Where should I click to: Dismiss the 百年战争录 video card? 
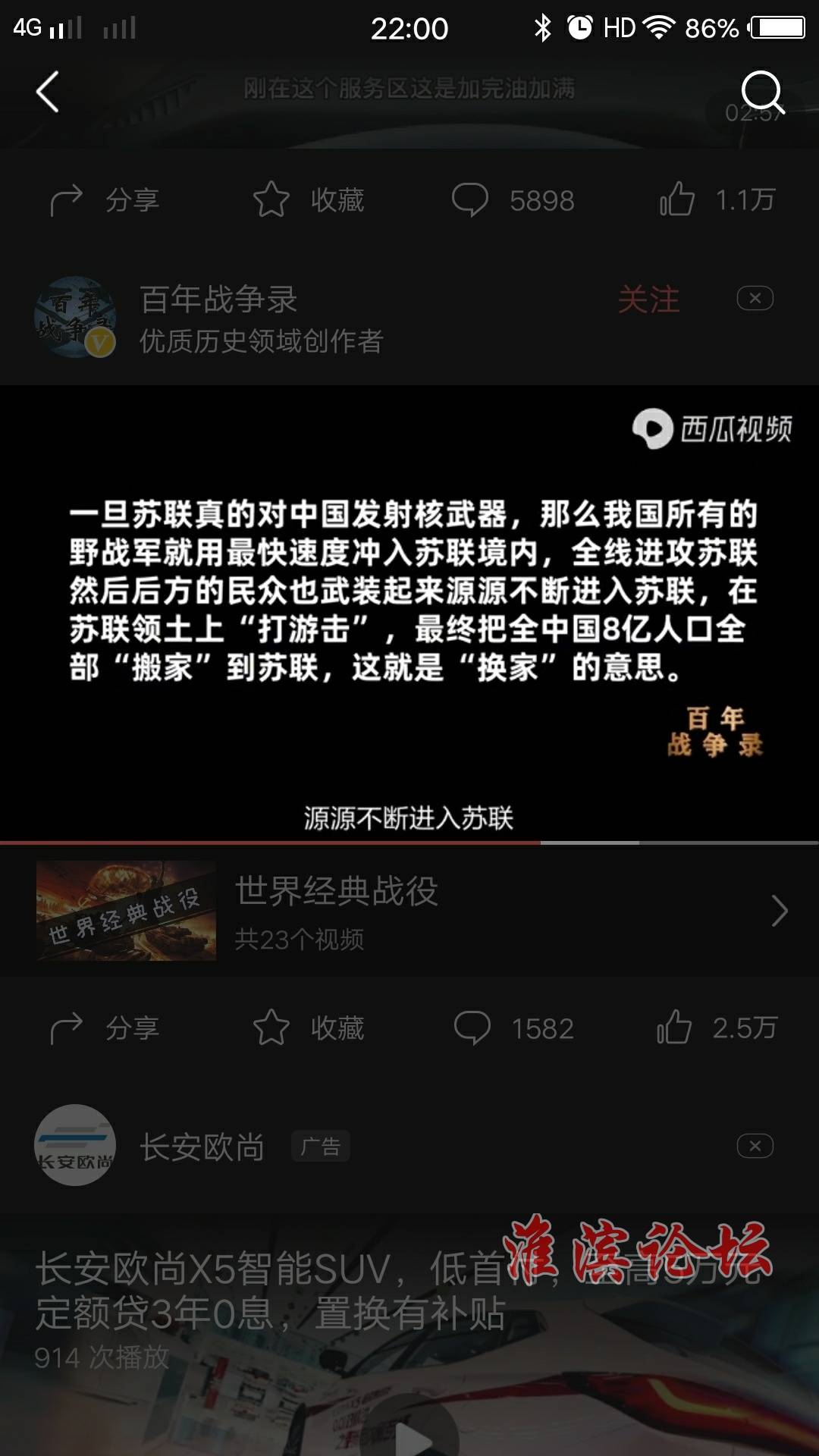(x=755, y=299)
